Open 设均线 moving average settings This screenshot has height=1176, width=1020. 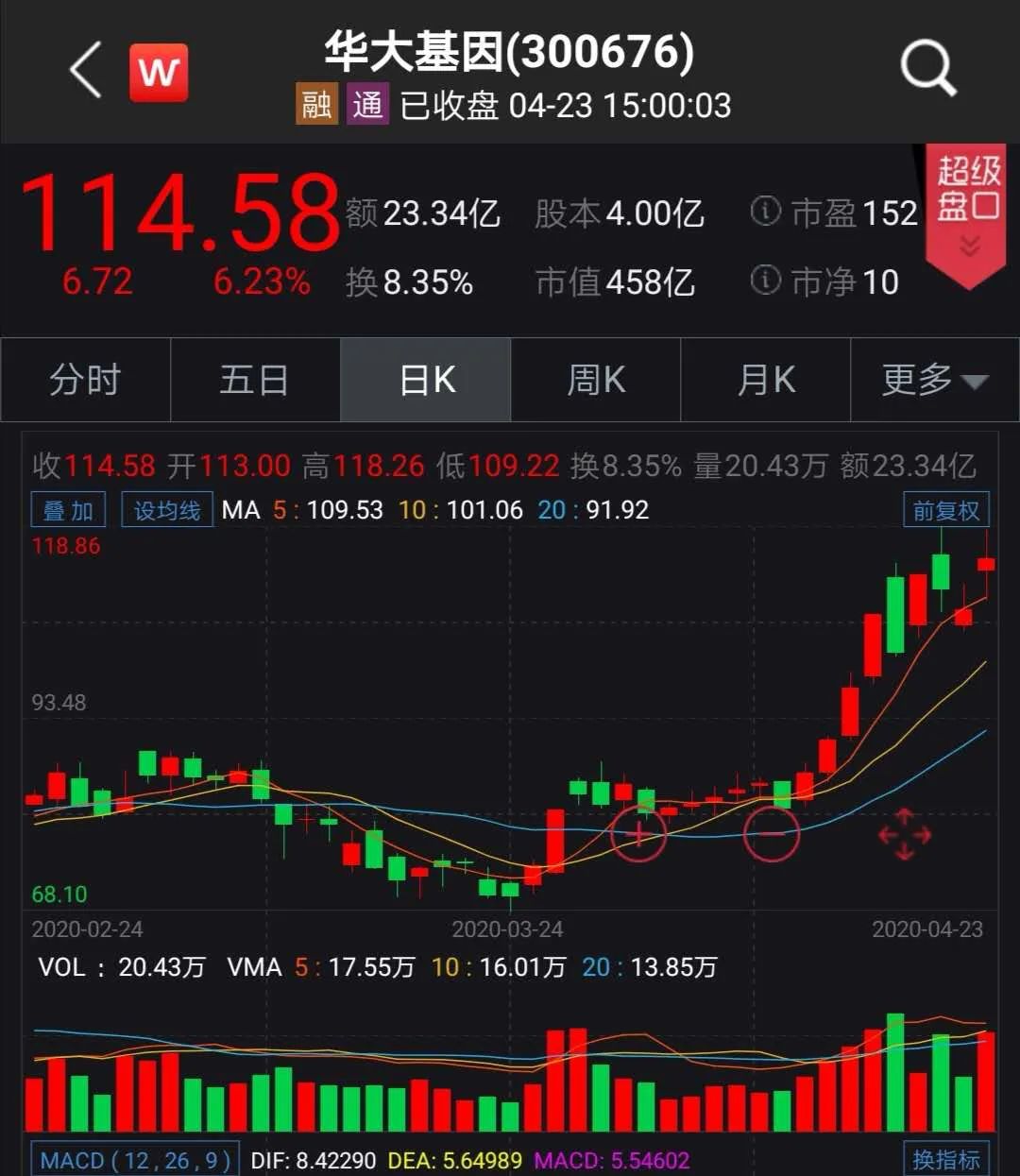(x=167, y=510)
